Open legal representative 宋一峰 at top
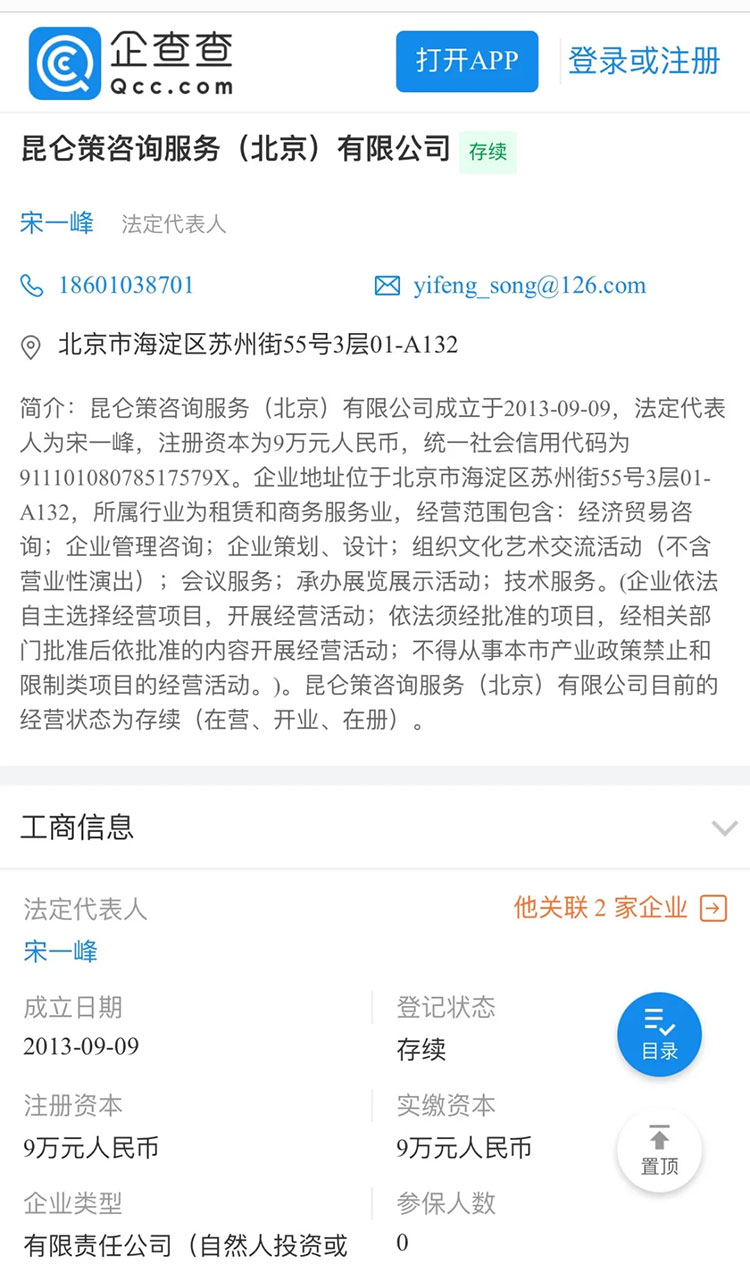 57,223
